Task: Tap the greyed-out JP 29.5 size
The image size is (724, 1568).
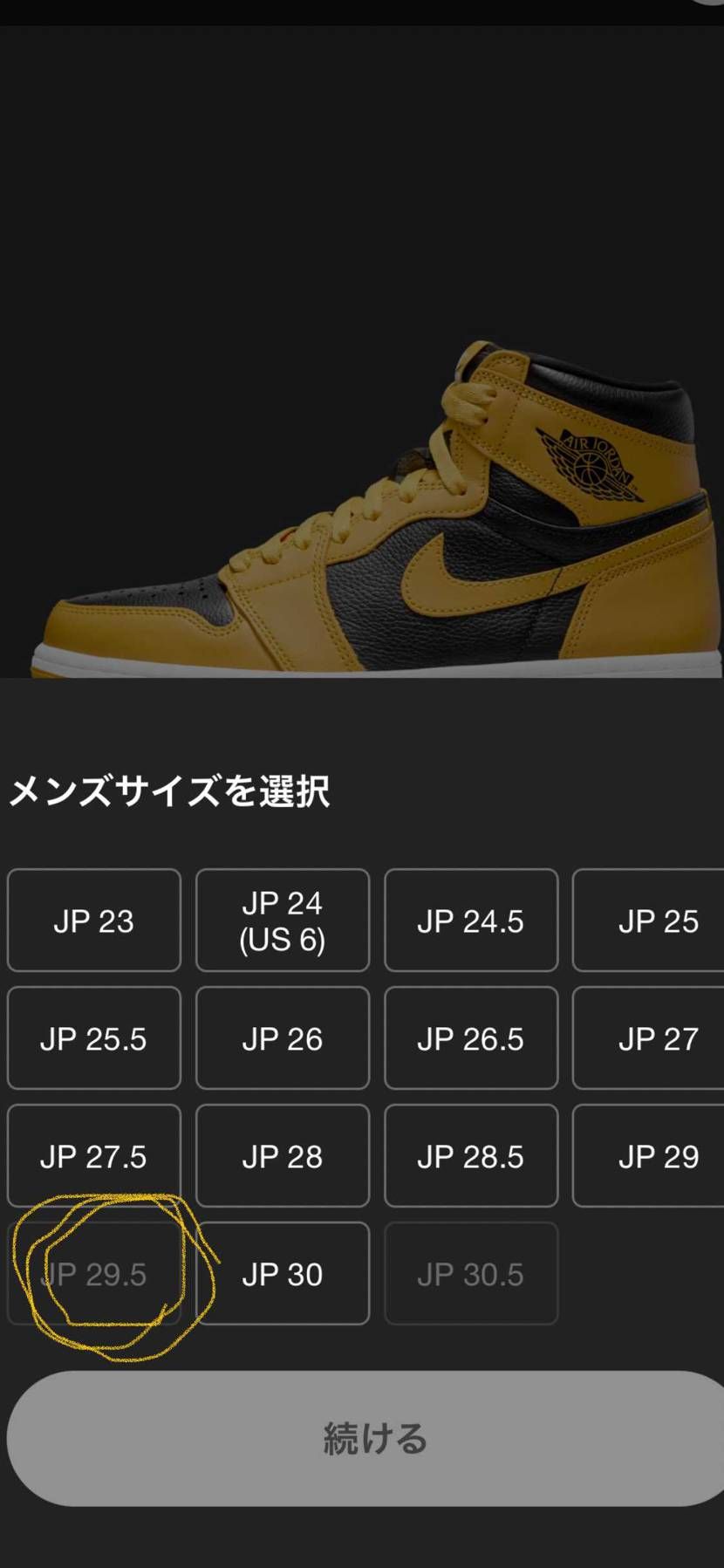Action: point(94,1274)
